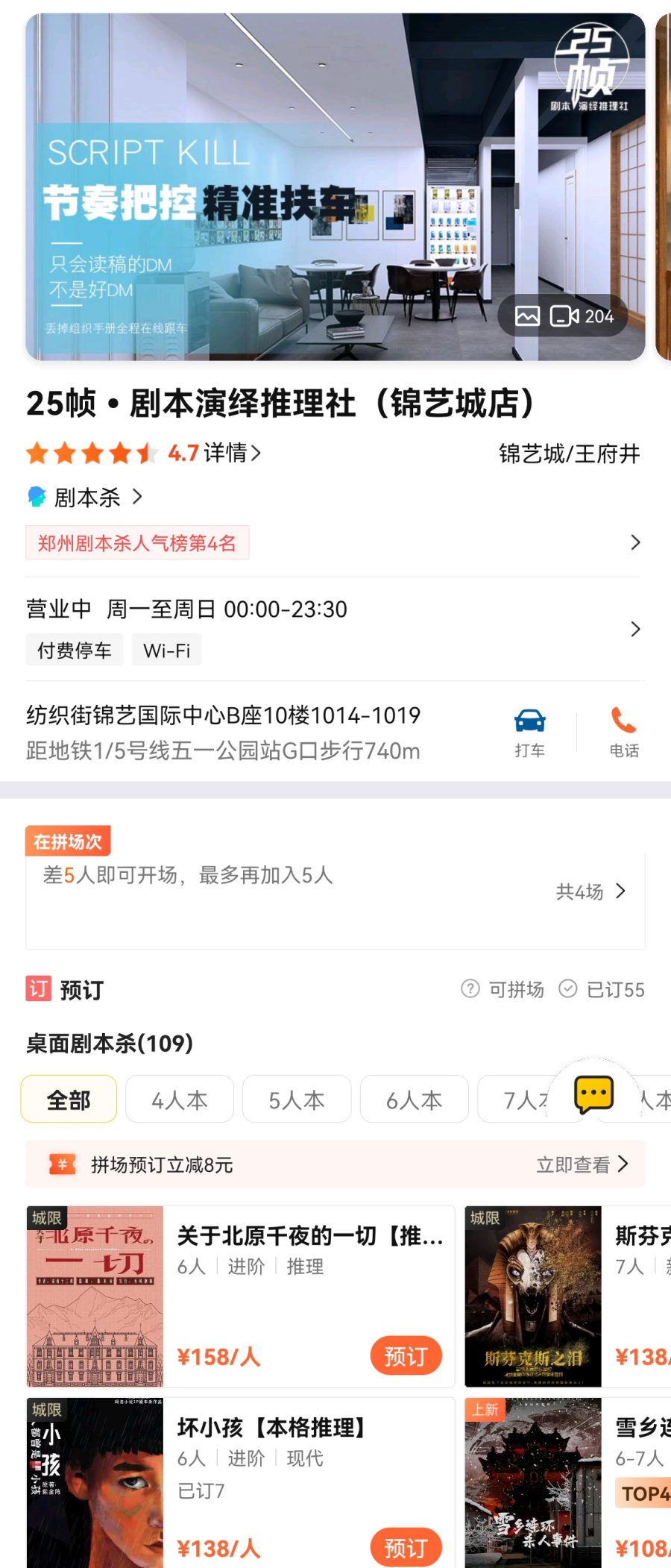
Task: Book 关于北原千夜的一切 via 预订
Action: 406,1355
